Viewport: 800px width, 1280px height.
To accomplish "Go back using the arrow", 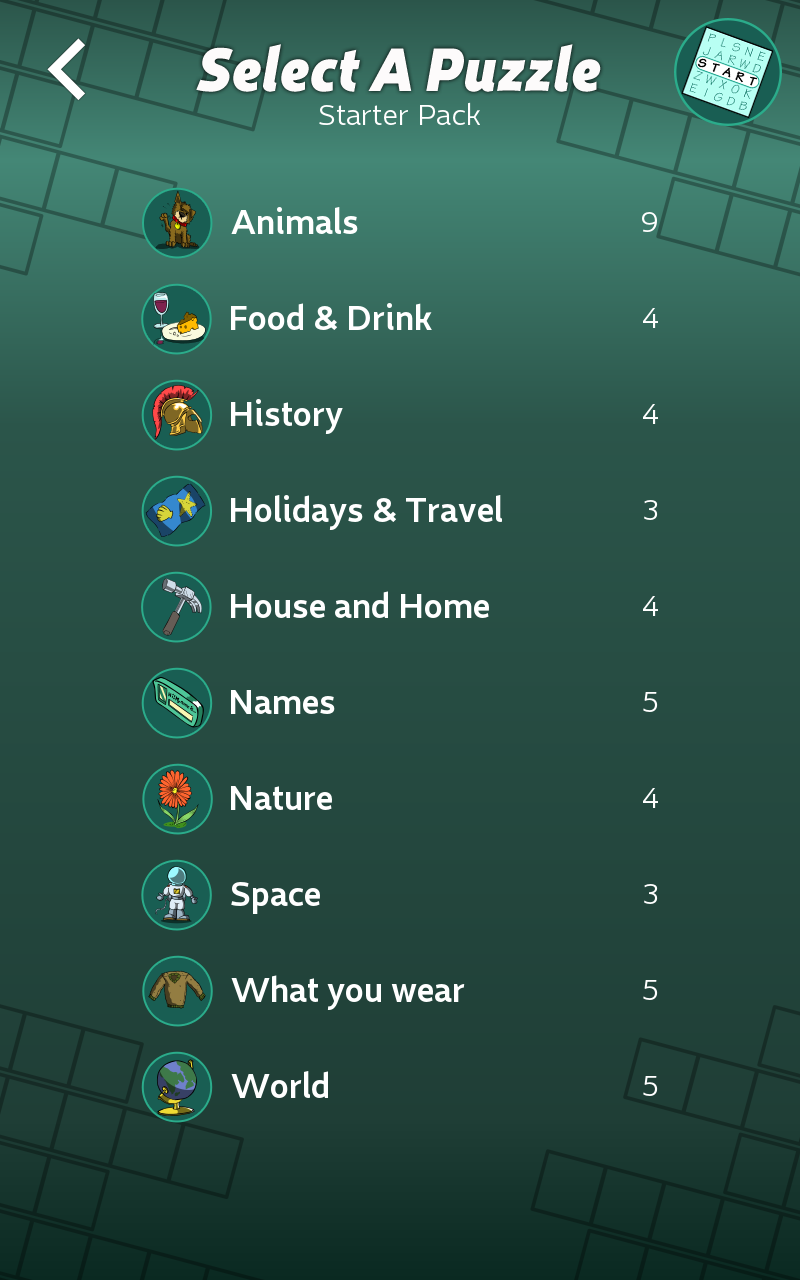I will pos(67,70).
